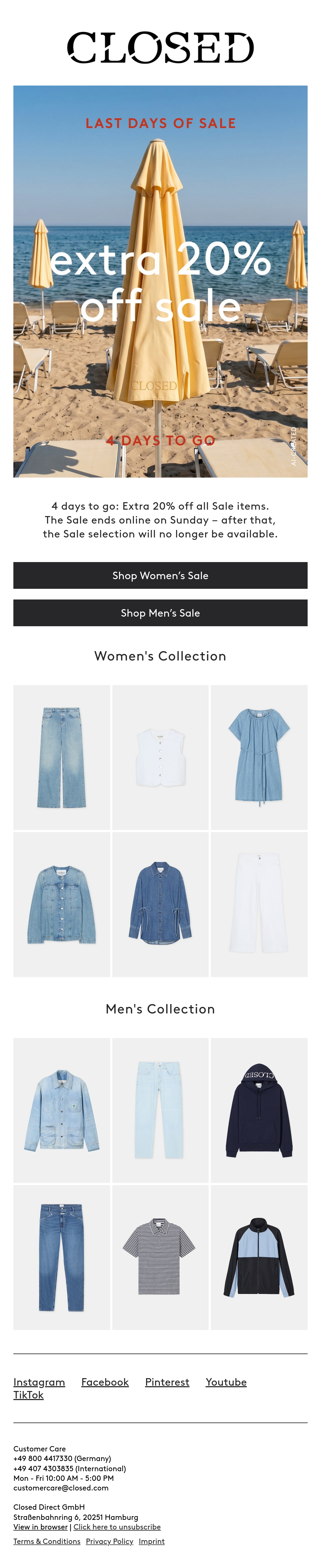Open the men's light denim jacket tile
The image size is (321, 1568).
(62, 1110)
